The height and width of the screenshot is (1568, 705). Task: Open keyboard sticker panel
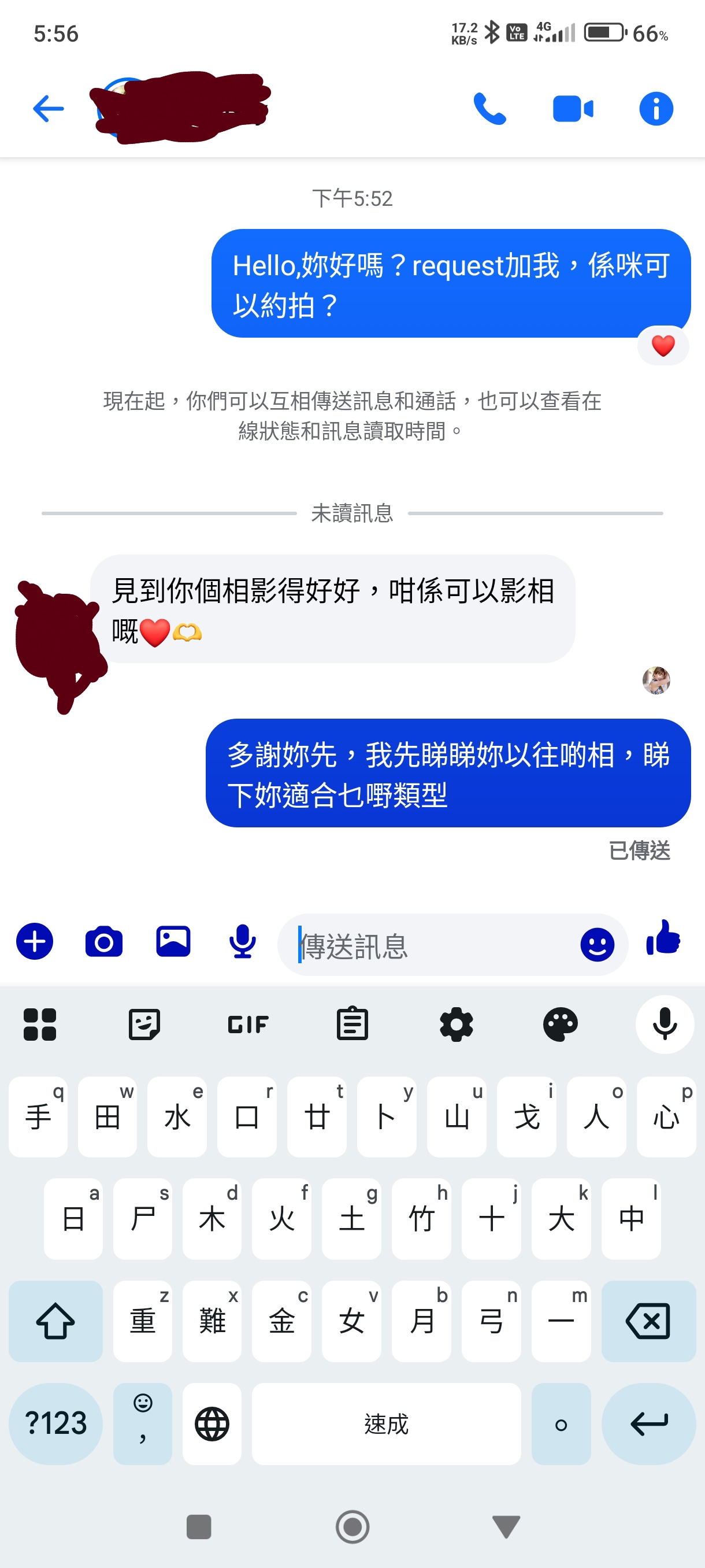[x=144, y=1025]
